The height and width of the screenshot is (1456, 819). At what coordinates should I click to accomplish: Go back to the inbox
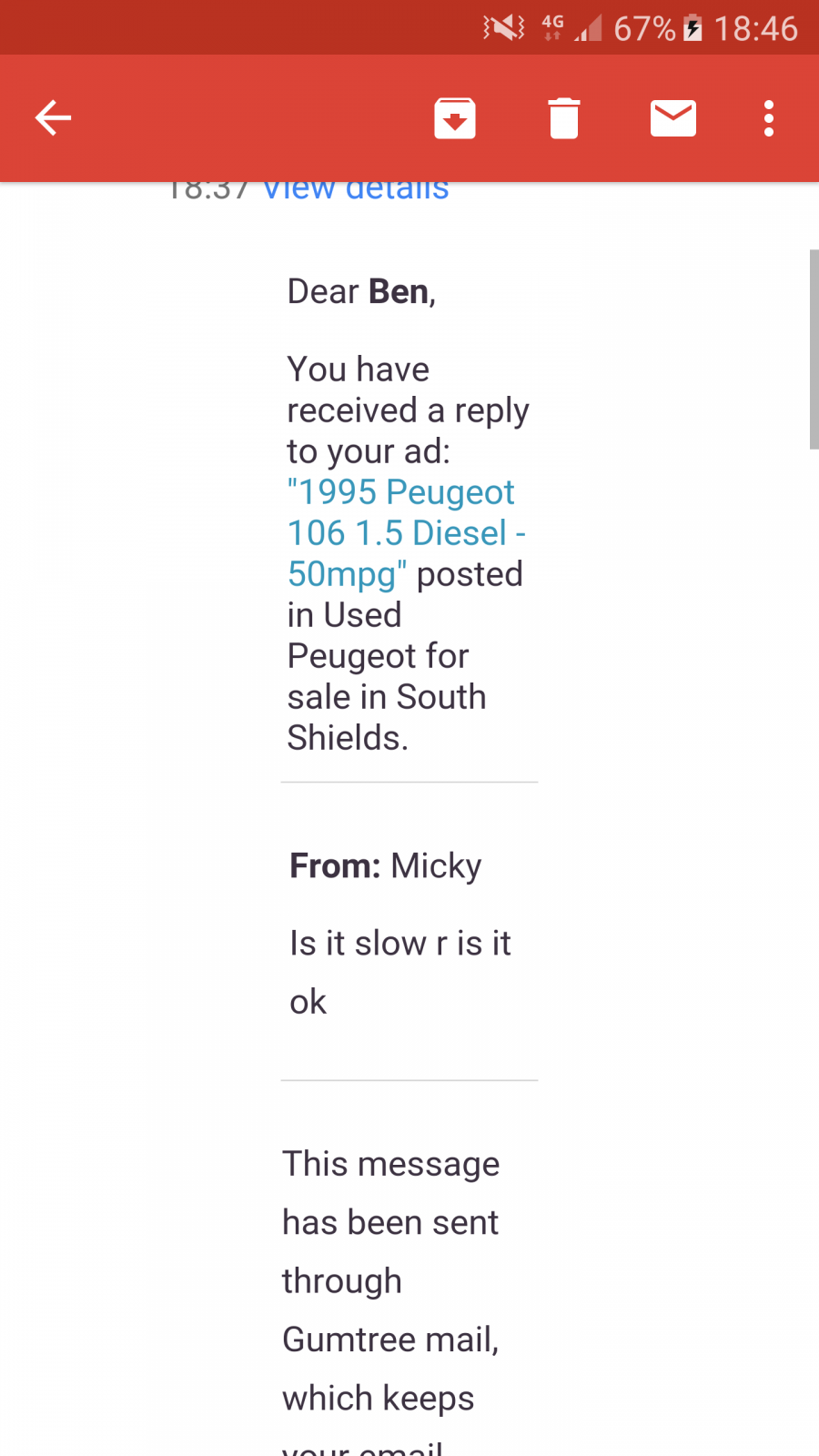(53, 118)
